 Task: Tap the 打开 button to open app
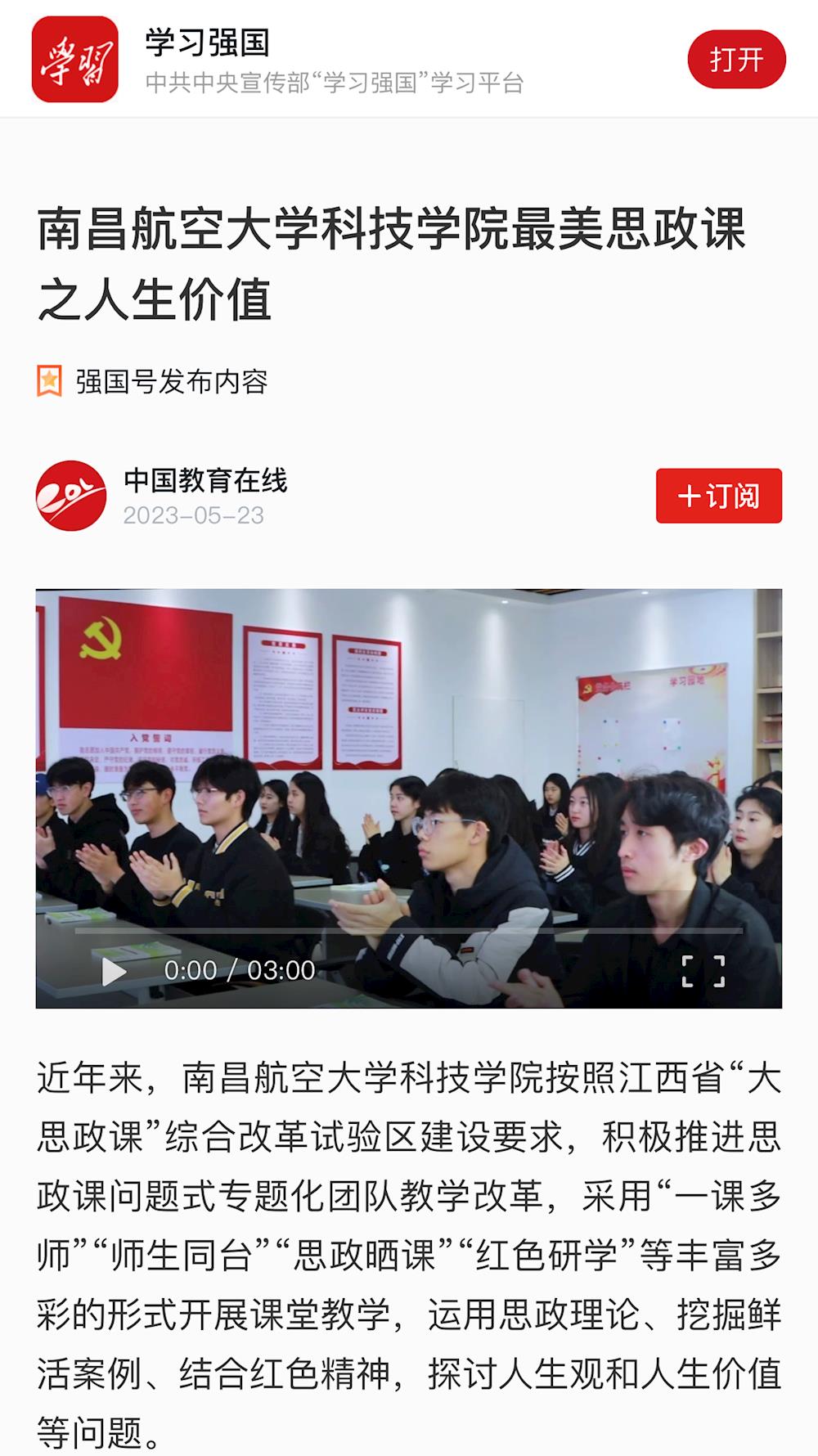[736, 60]
